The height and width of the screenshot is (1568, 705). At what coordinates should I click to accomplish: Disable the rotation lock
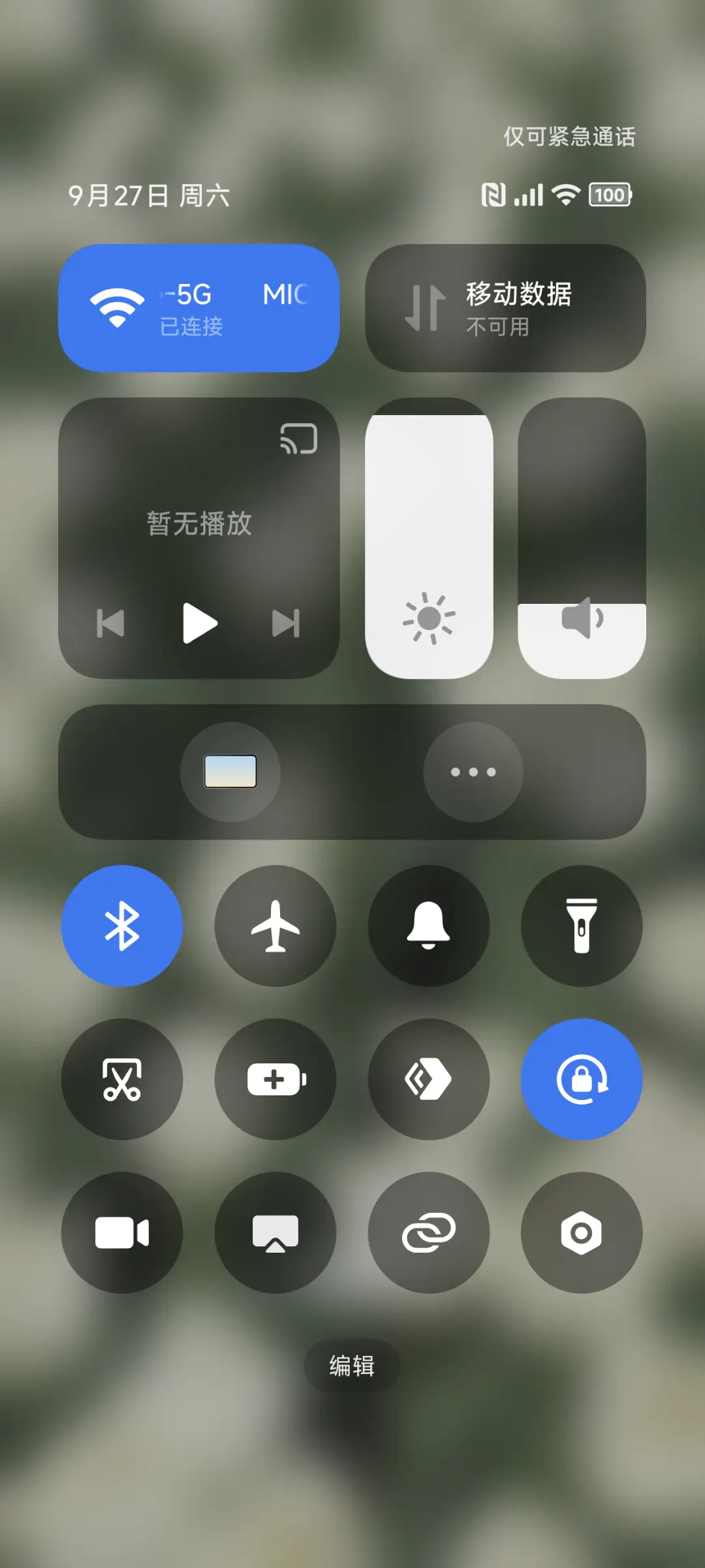[x=582, y=1079]
